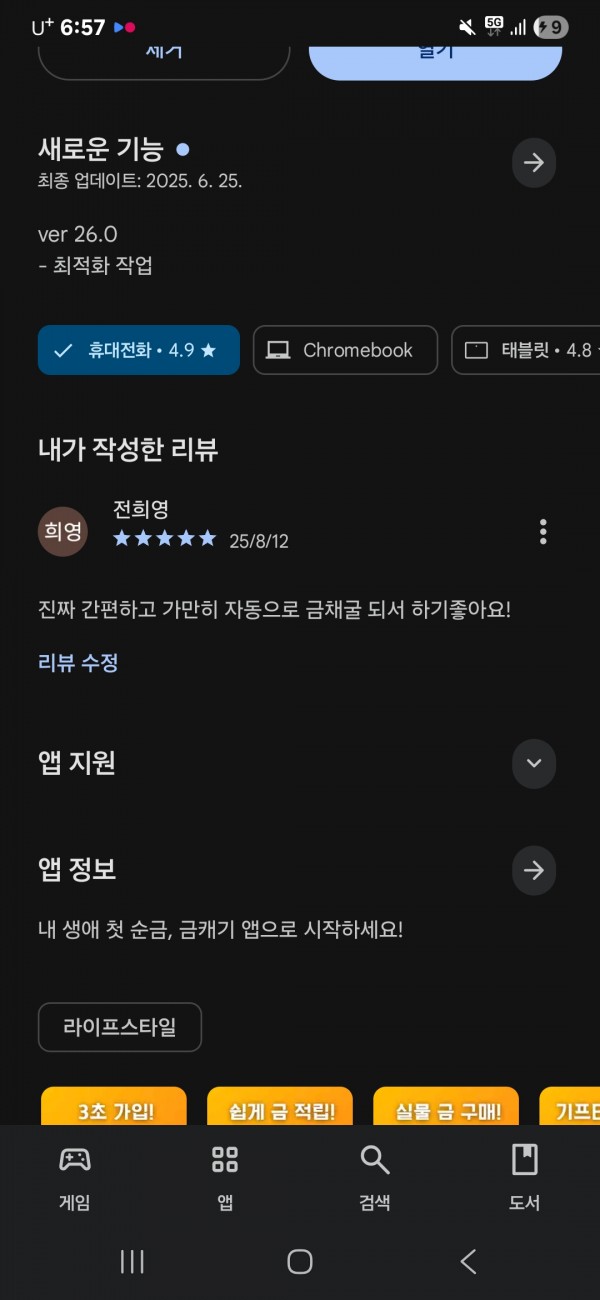Image resolution: width=600 pixels, height=1300 pixels.
Task: Switch to the 게임 tab
Action: click(x=75, y=1178)
